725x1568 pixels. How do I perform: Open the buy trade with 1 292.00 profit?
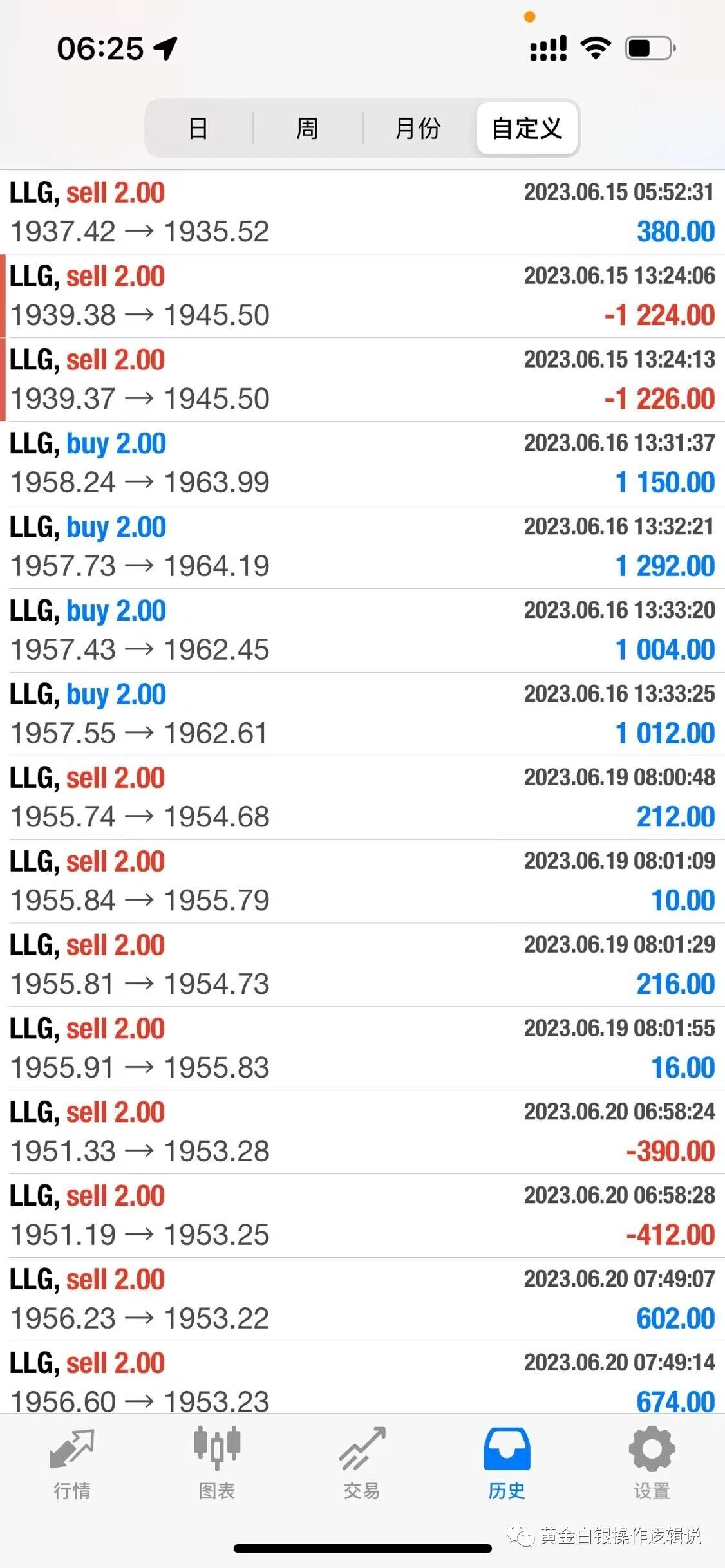tap(362, 547)
